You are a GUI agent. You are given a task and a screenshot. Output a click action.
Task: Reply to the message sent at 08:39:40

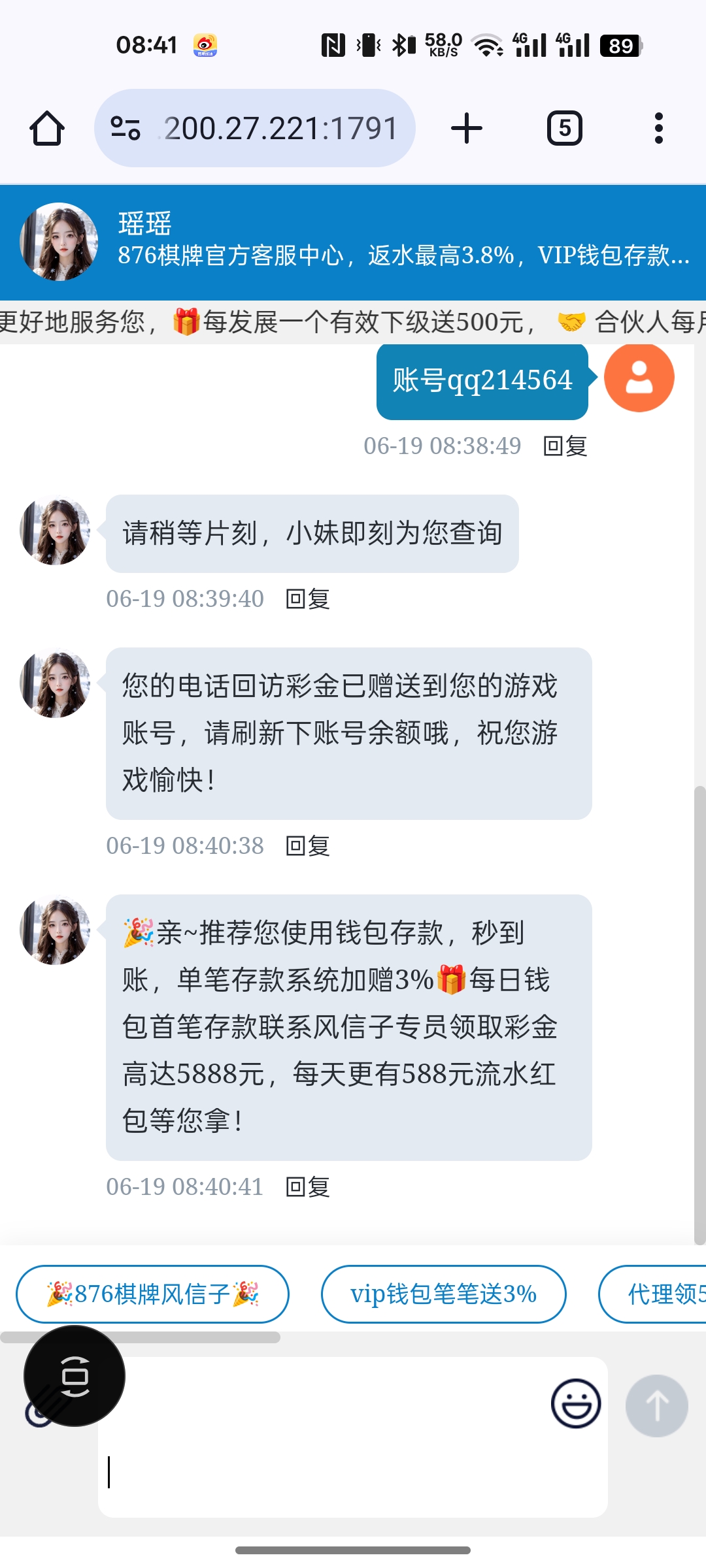pos(308,599)
